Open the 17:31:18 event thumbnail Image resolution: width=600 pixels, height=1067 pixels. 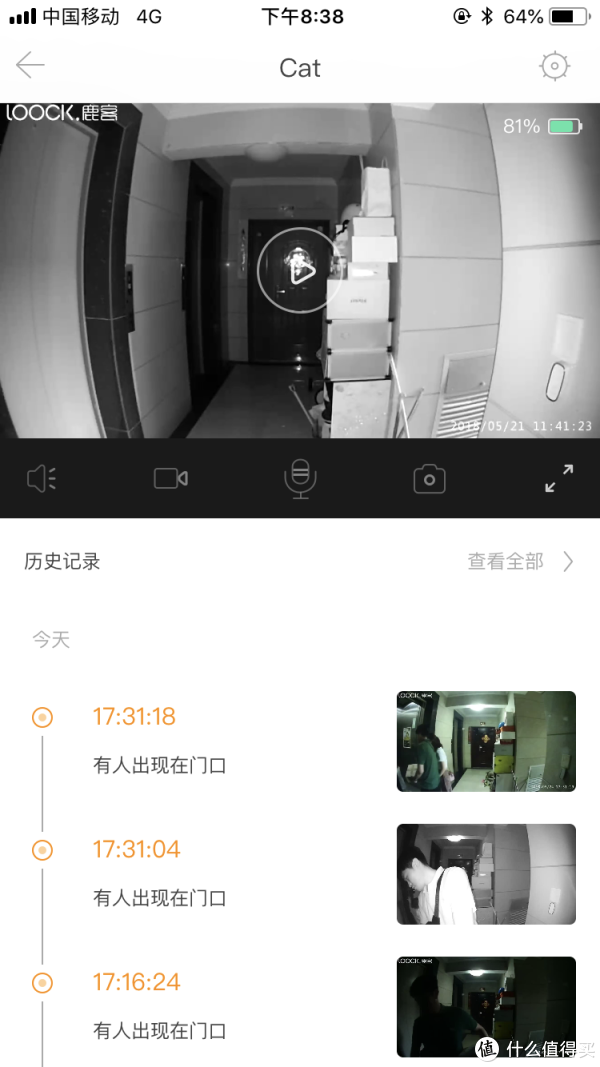point(486,741)
